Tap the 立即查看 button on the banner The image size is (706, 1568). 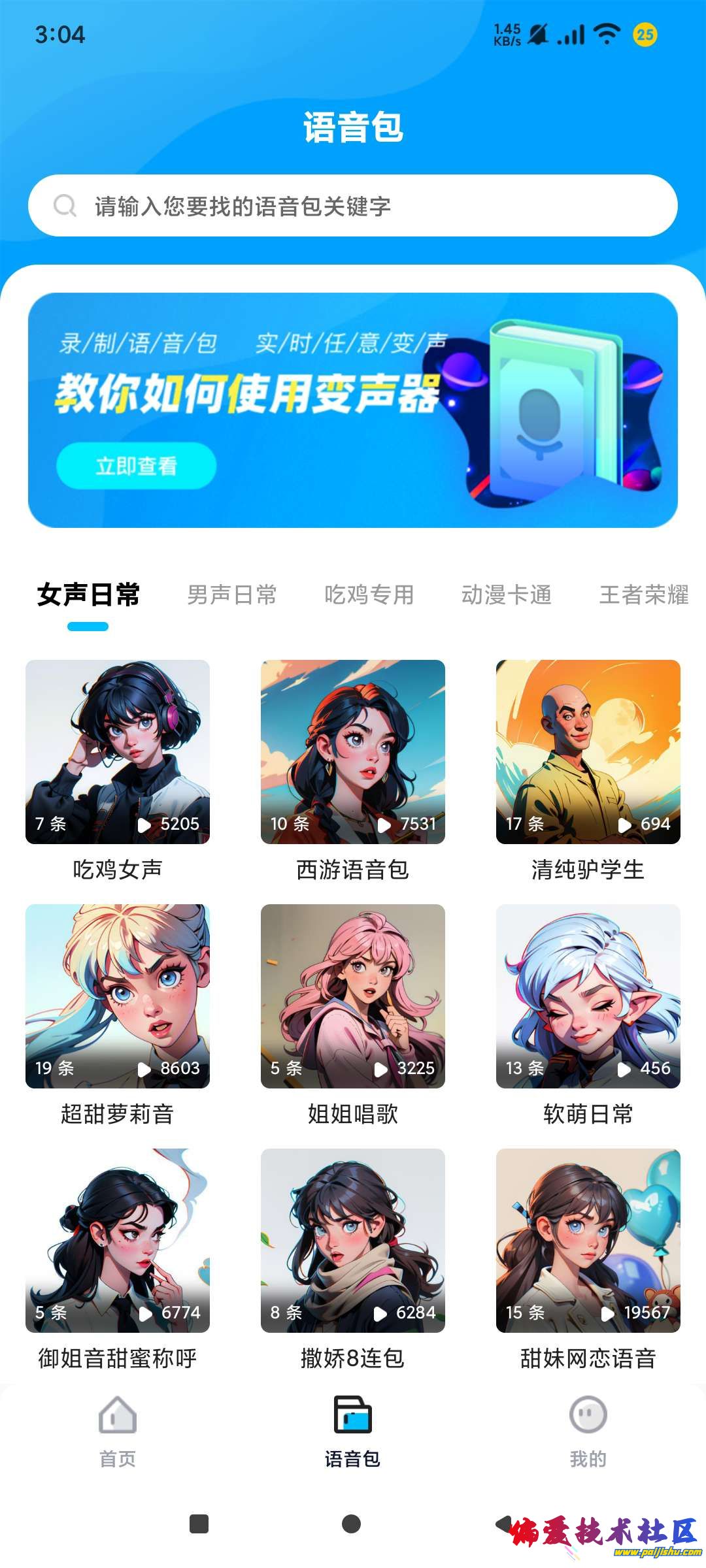click(x=136, y=466)
